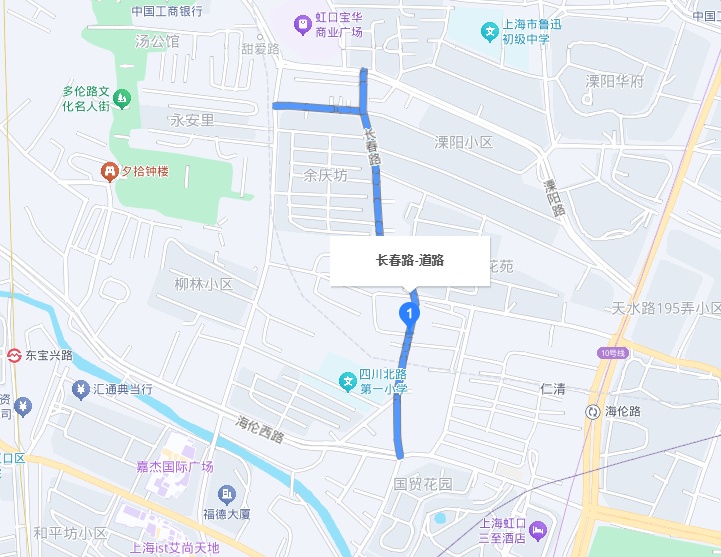Open the 长春路-道路 info bubble
This screenshot has width=721, height=557.
(x=409, y=260)
